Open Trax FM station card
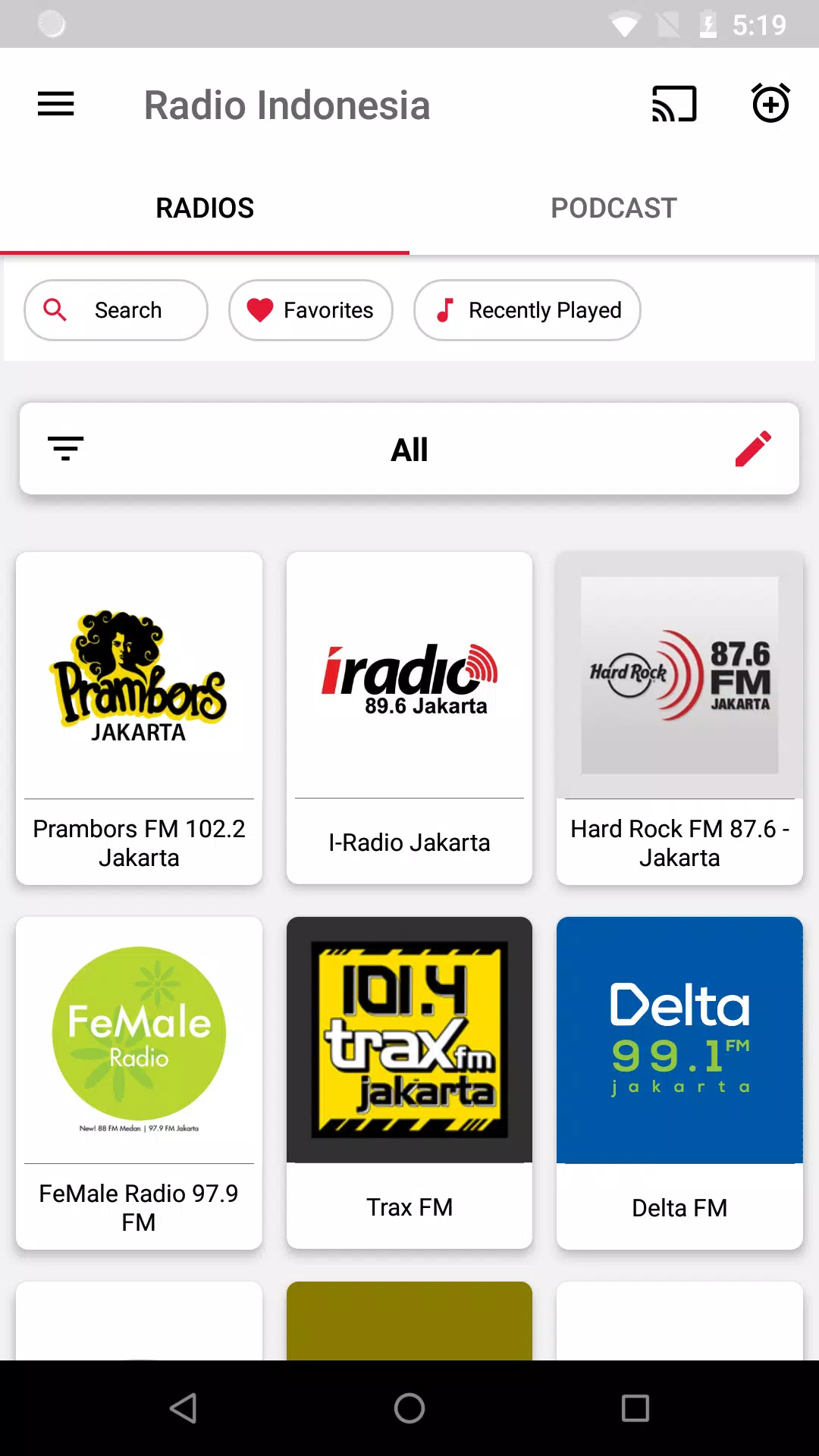This screenshot has width=819, height=1456. coord(409,1083)
